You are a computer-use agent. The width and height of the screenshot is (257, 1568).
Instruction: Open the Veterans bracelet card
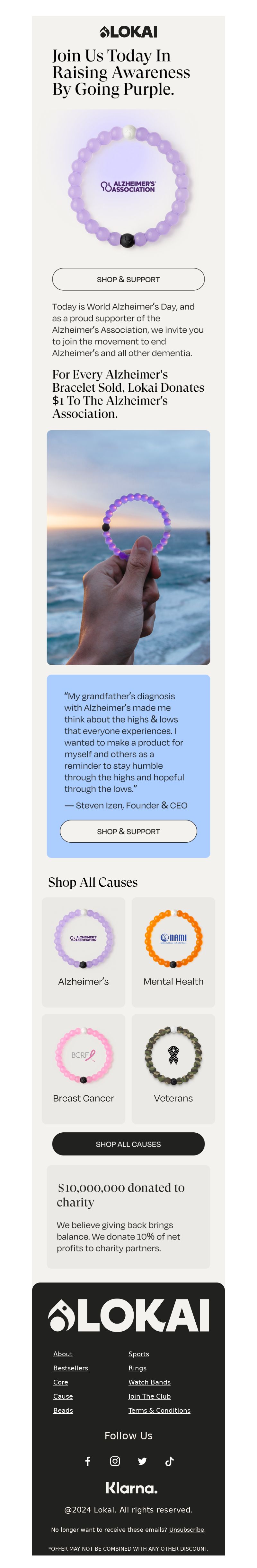coord(173,1068)
